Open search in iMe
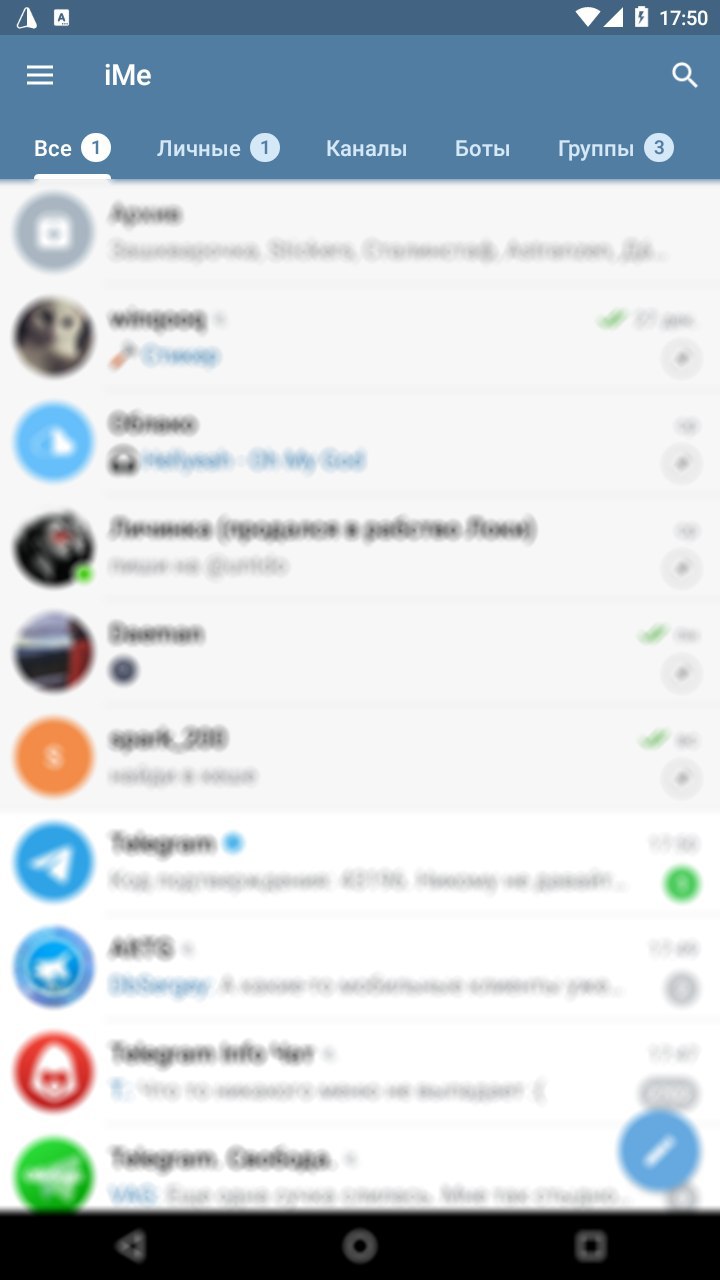720x1280 pixels. pyautogui.click(x=684, y=76)
